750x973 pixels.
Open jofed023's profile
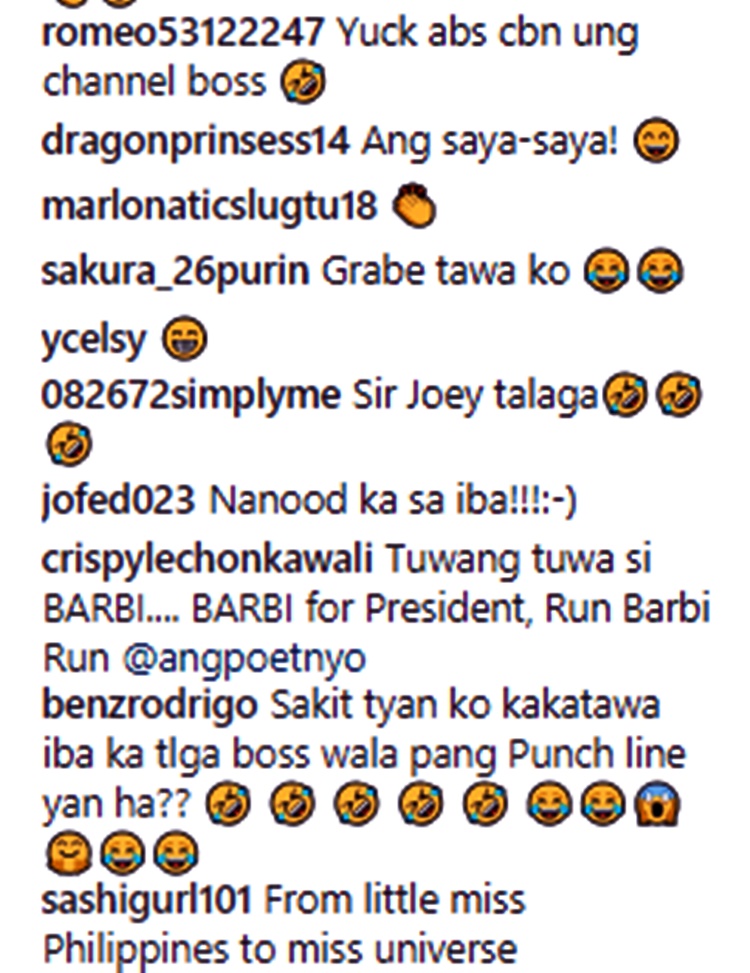[x=118, y=499]
